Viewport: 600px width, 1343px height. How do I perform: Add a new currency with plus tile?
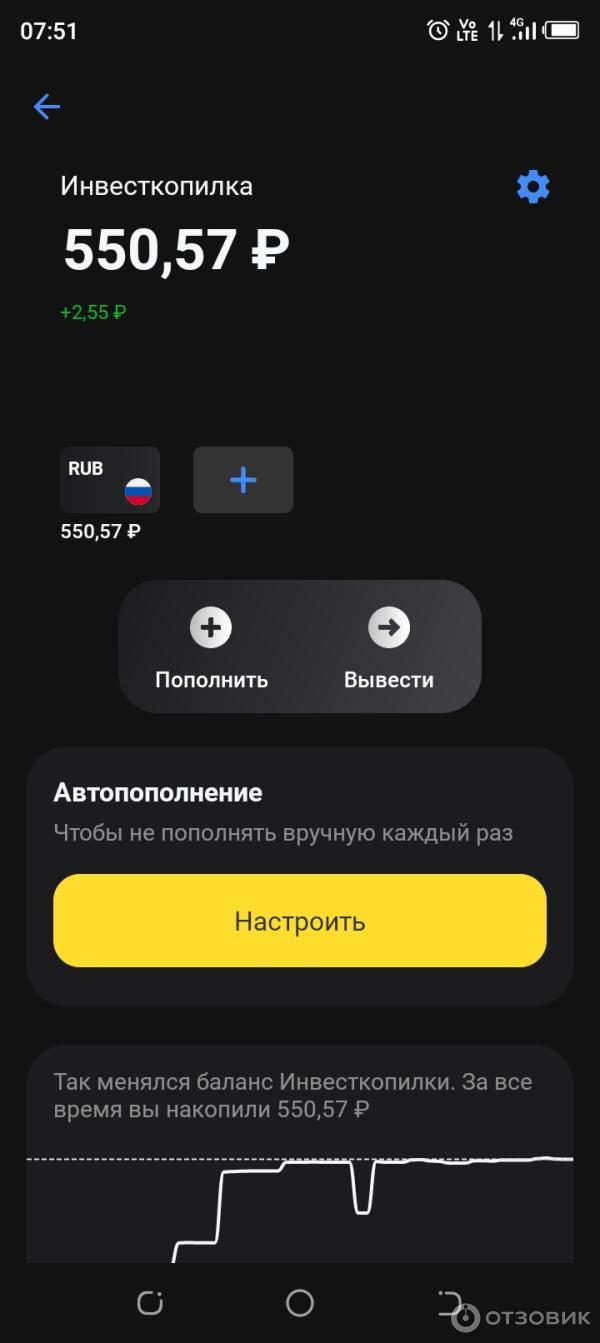[243, 480]
